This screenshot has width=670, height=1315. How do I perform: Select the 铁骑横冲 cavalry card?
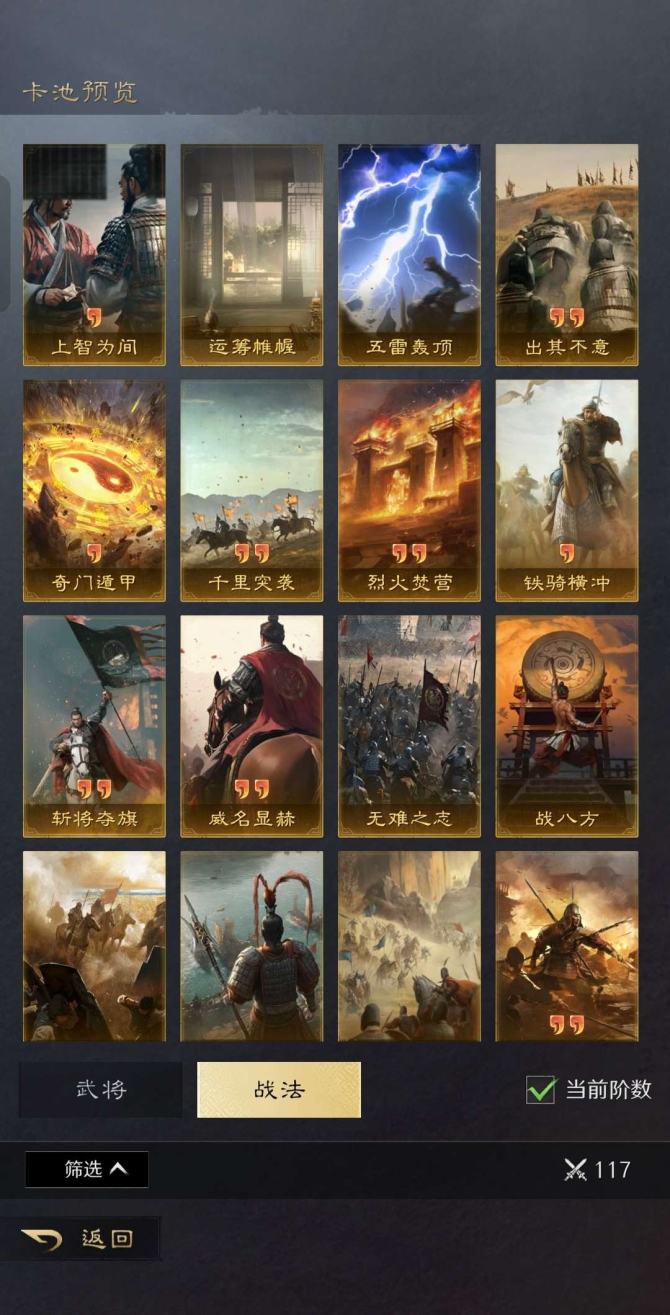(x=567, y=490)
